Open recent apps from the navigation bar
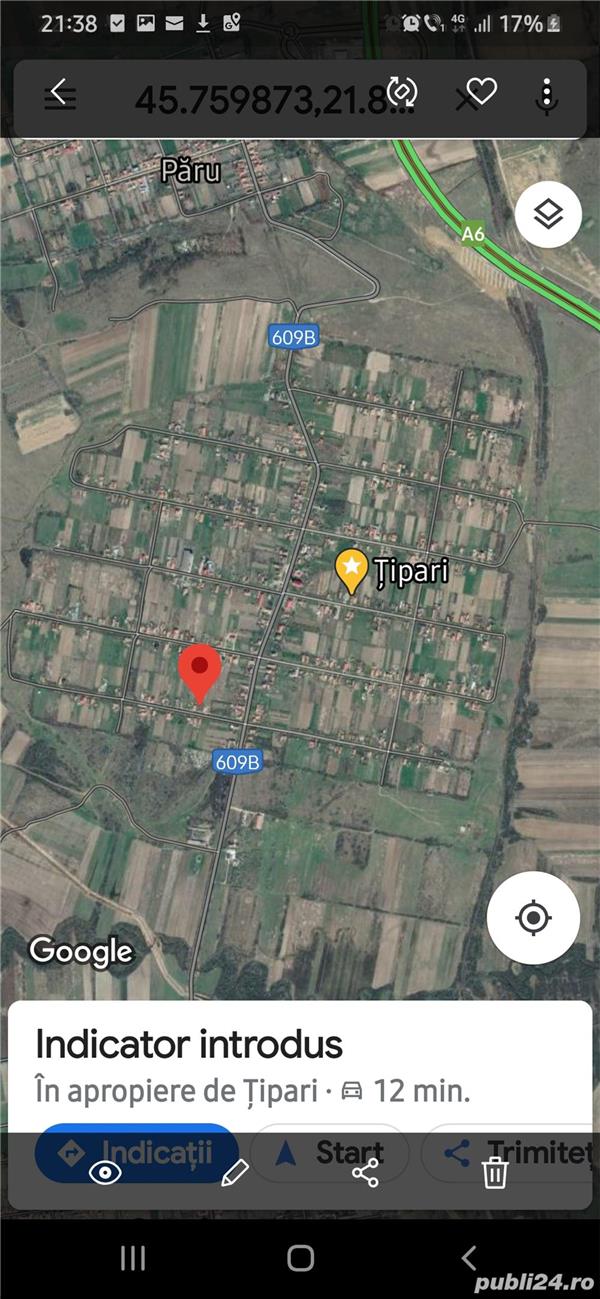 [x=133, y=1258]
